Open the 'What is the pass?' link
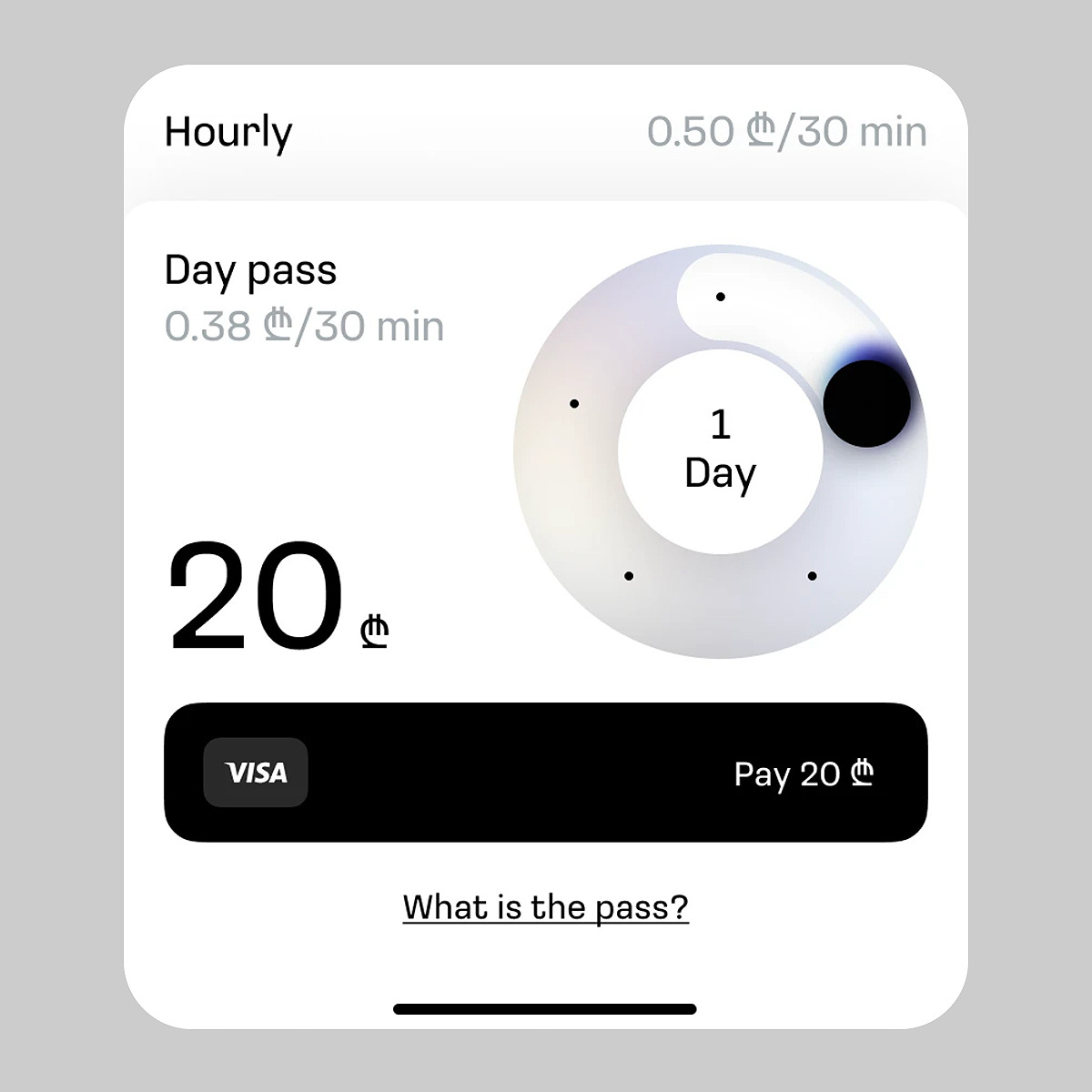This screenshot has height=1092, width=1092. coord(545,907)
